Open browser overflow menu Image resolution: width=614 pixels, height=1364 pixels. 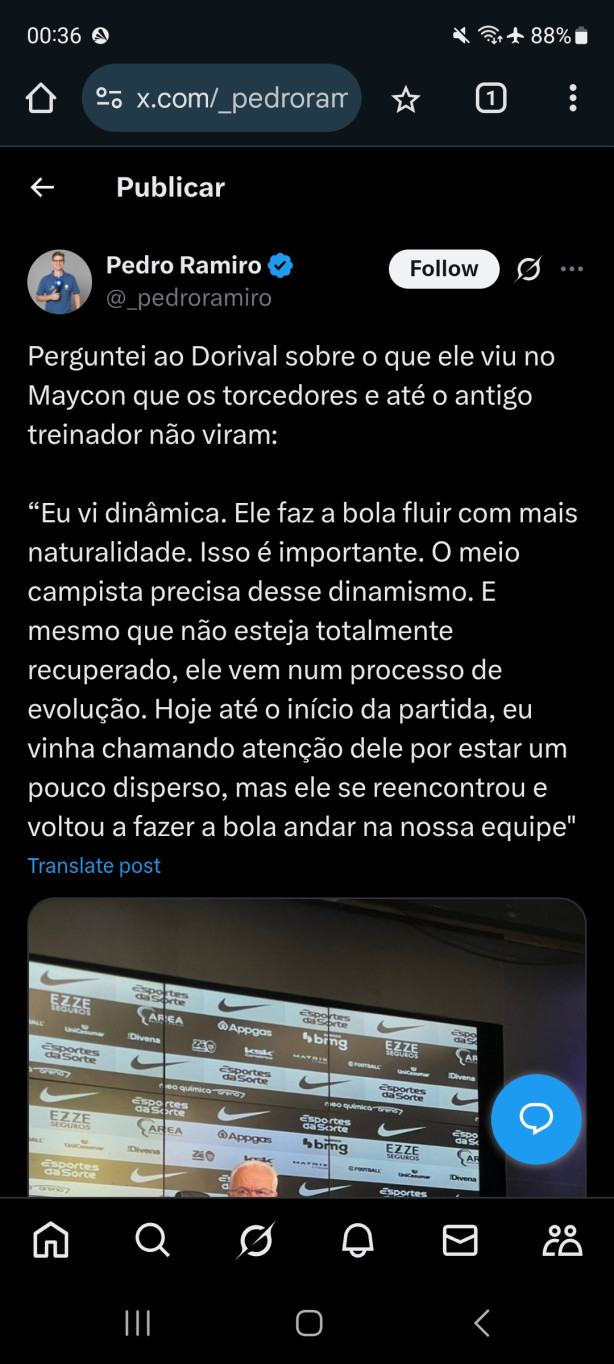click(572, 98)
